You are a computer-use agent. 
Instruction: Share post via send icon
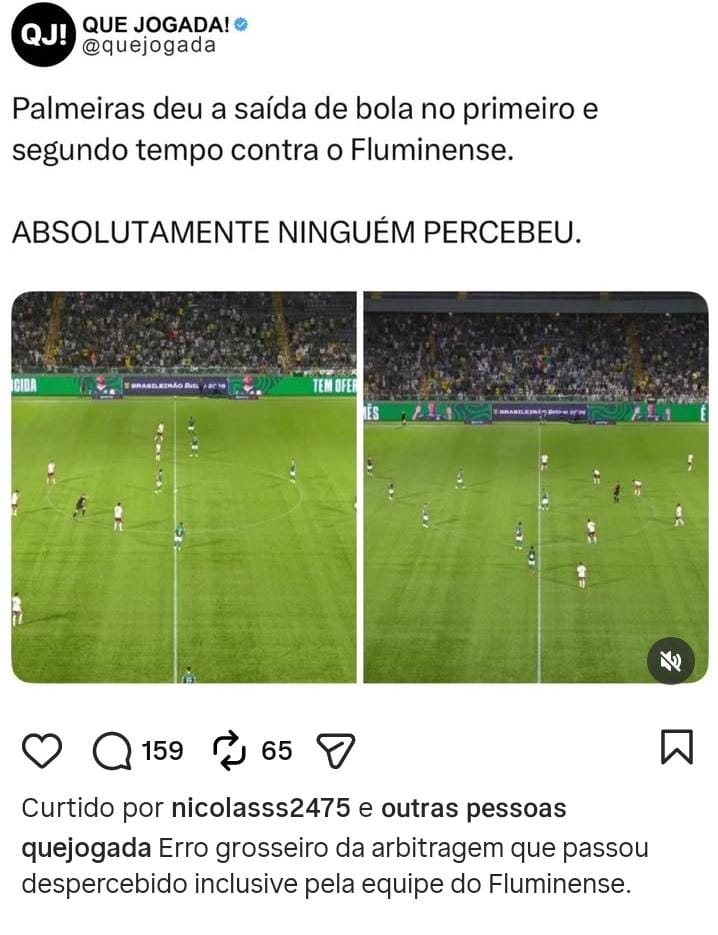tap(335, 750)
